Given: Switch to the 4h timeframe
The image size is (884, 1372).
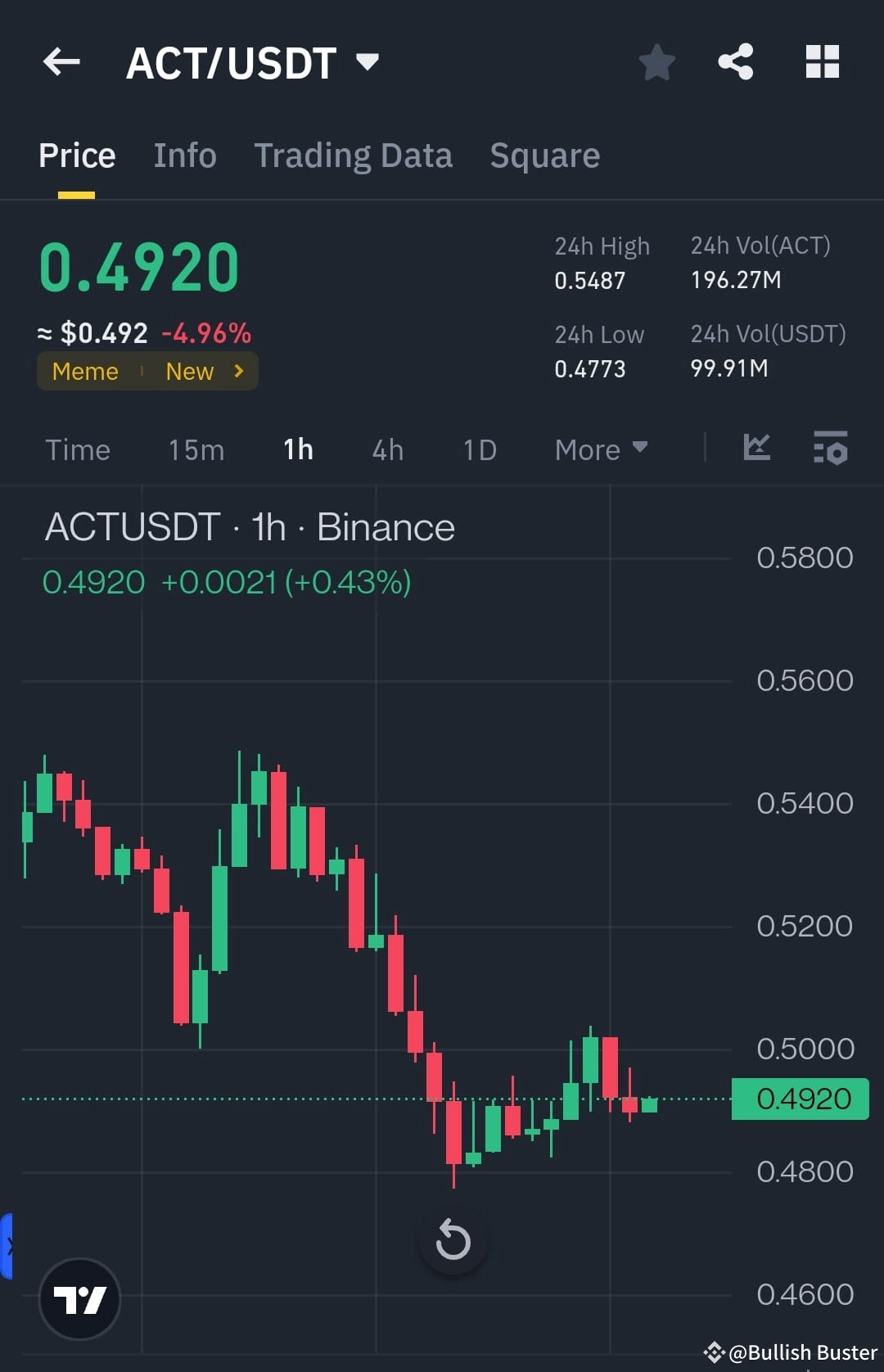Looking at the screenshot, I should point(386,449).
